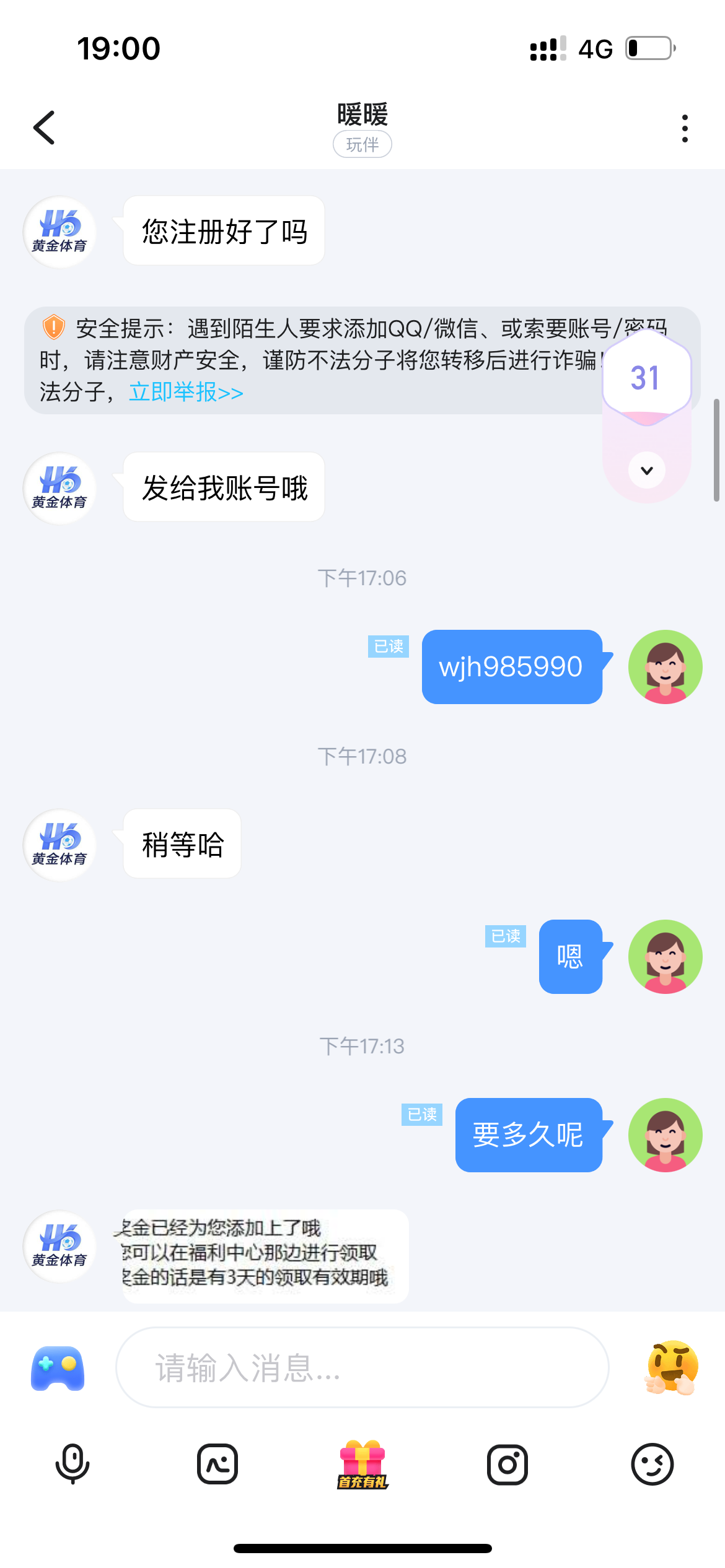Tap the green avatar beside wjh985990 message
Image resolution: width=725 pixels, height=1568 pixels.
pos(665,666)
